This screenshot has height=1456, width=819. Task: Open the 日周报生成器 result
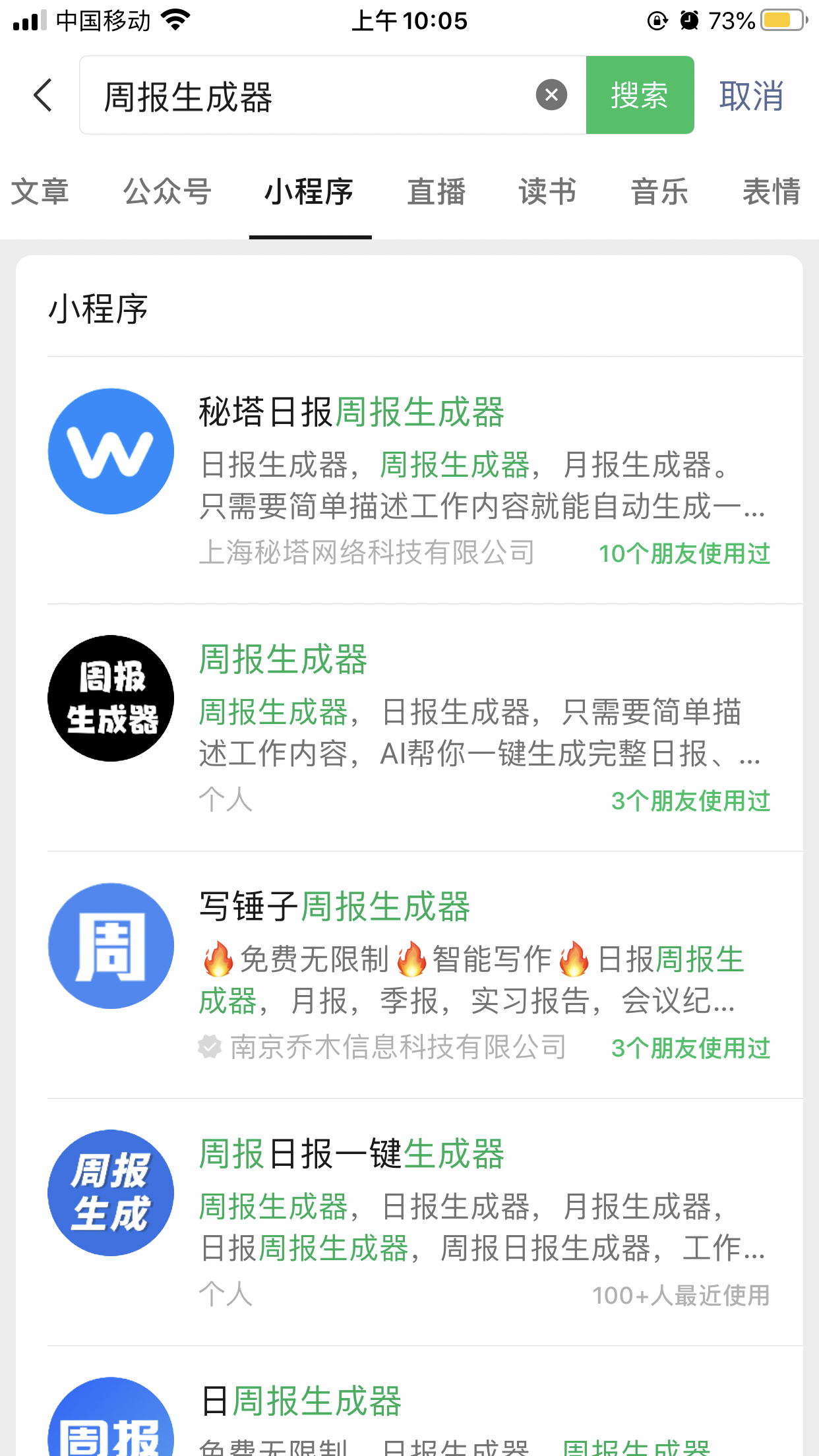[x=425, y=1401]
